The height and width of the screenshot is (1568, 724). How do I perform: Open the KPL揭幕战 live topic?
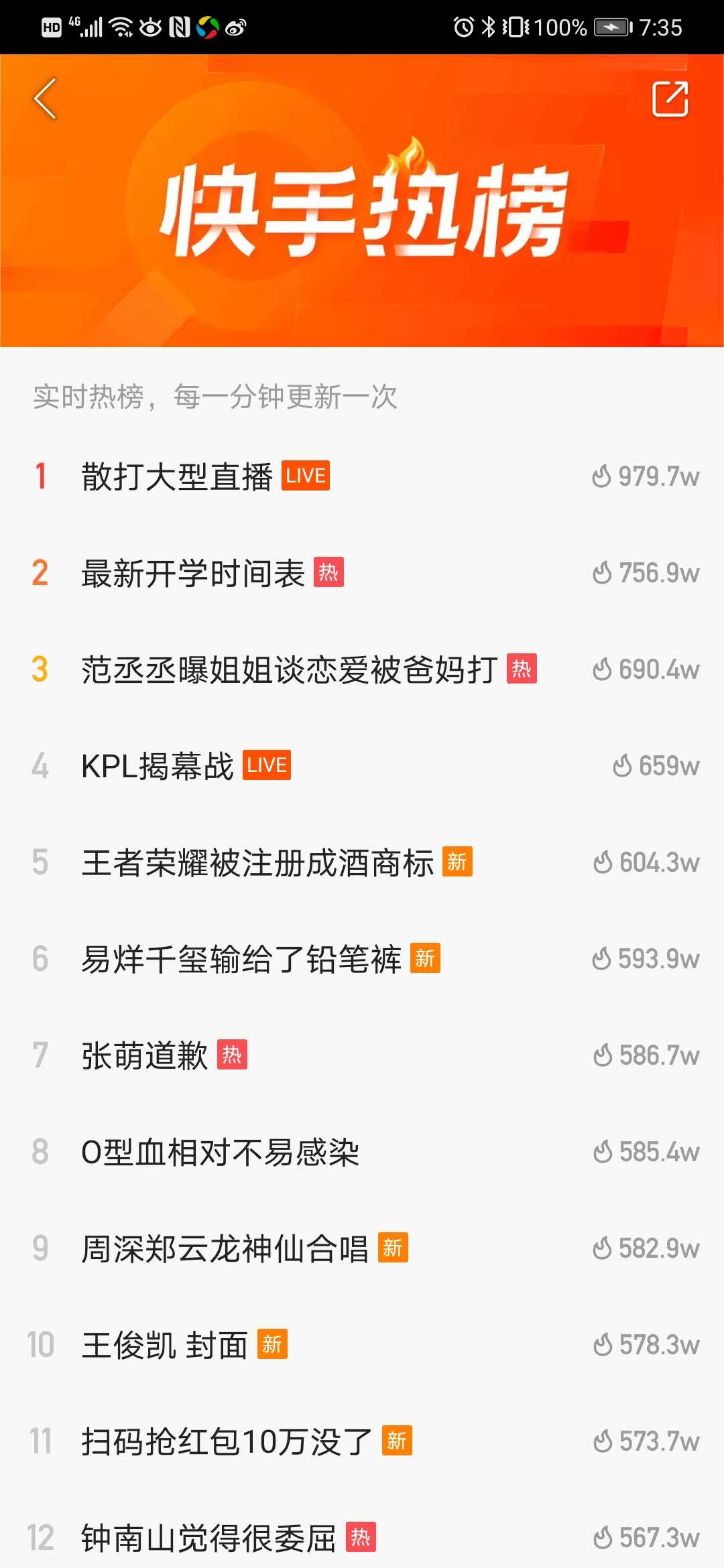pos(158,767)
